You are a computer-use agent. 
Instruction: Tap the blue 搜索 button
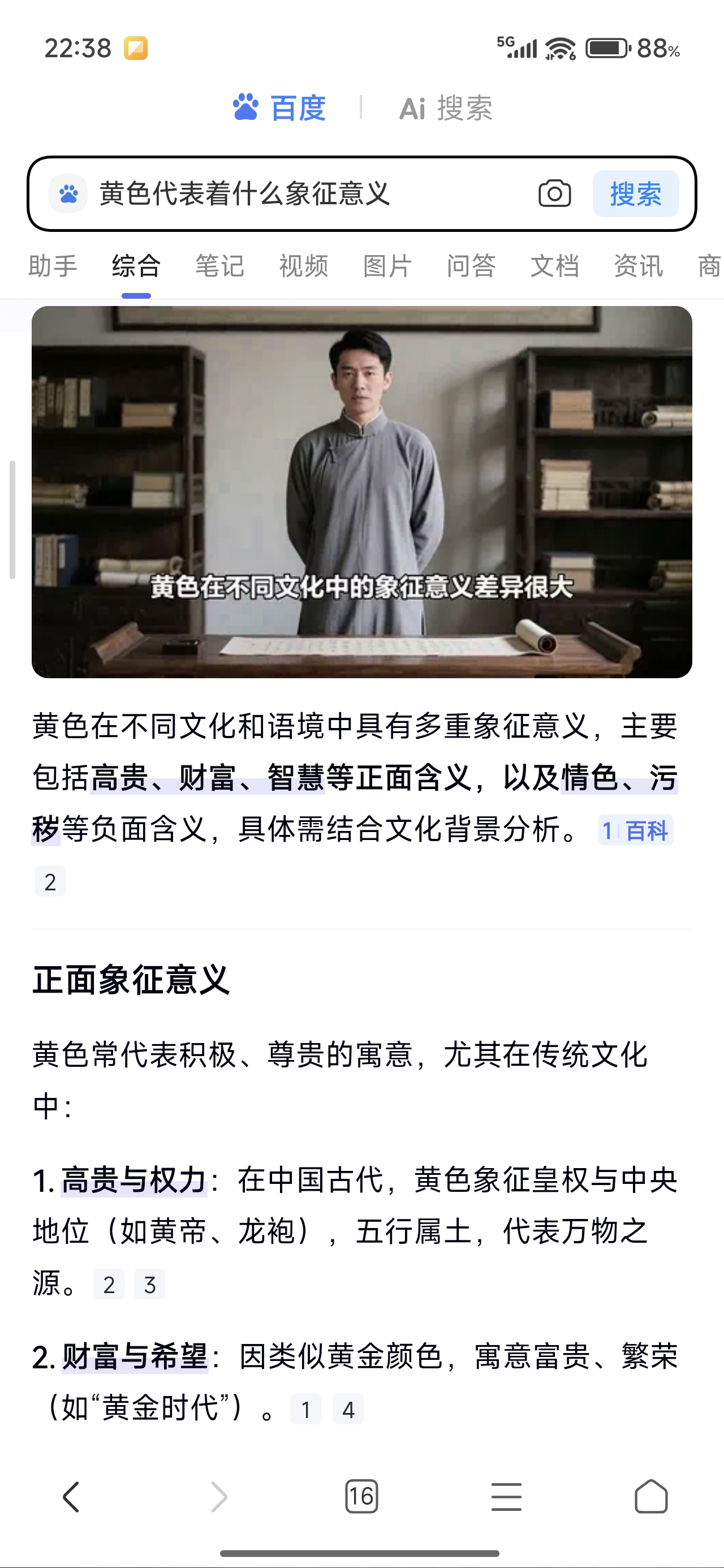click(x=635, y=194)
